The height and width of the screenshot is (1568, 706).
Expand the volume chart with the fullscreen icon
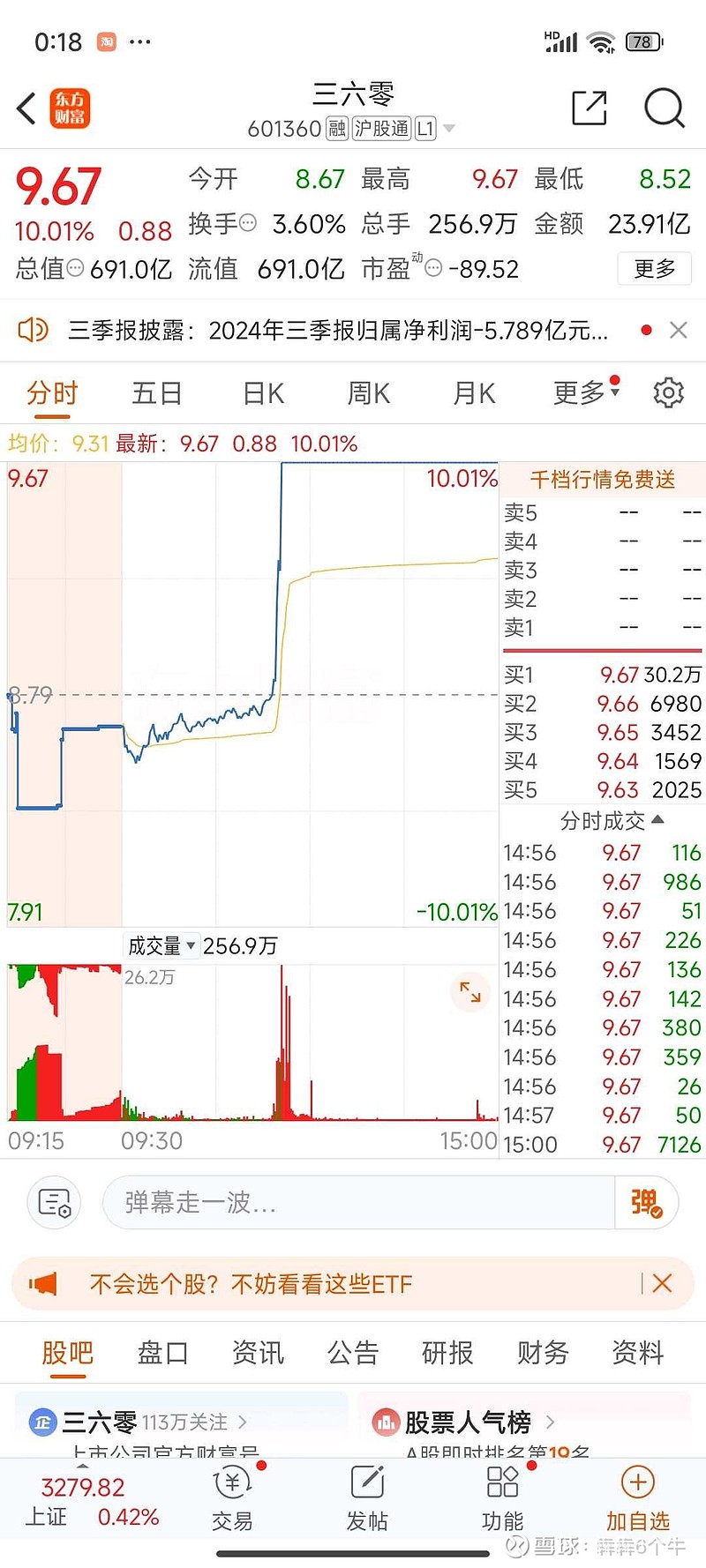point(469,993)
